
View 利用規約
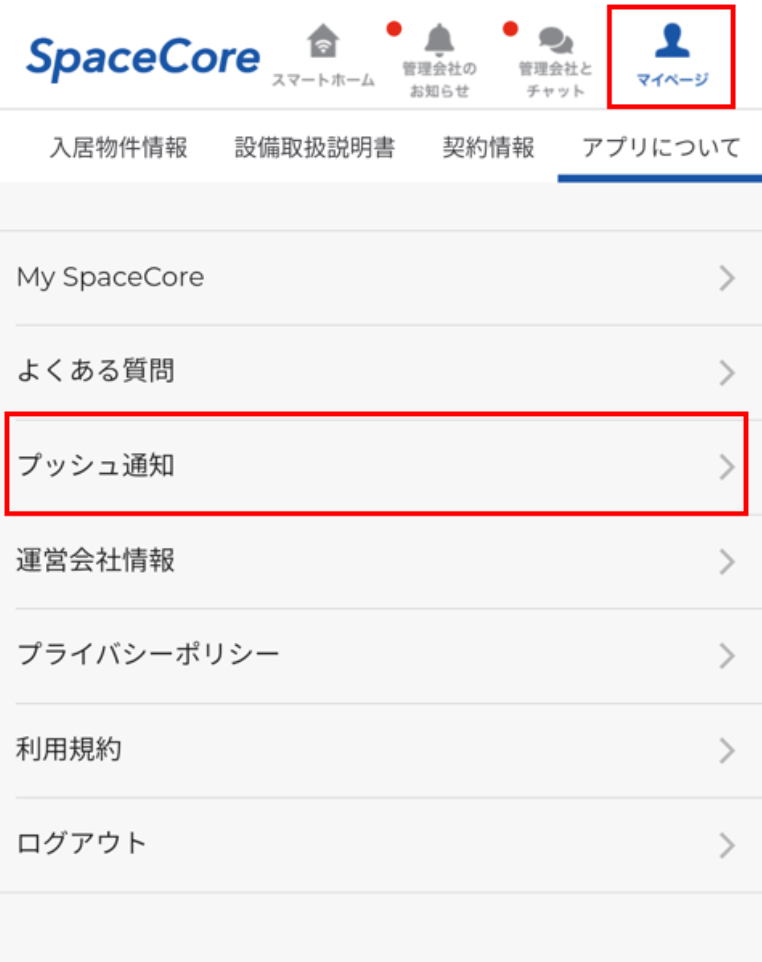tap(380, 750)
